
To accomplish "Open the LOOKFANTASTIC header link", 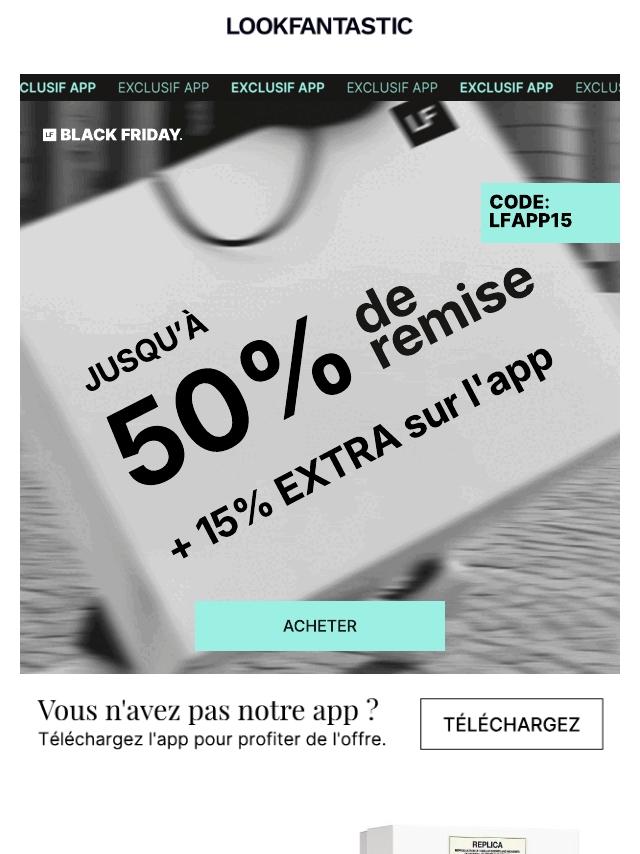I will pos(320,26).
